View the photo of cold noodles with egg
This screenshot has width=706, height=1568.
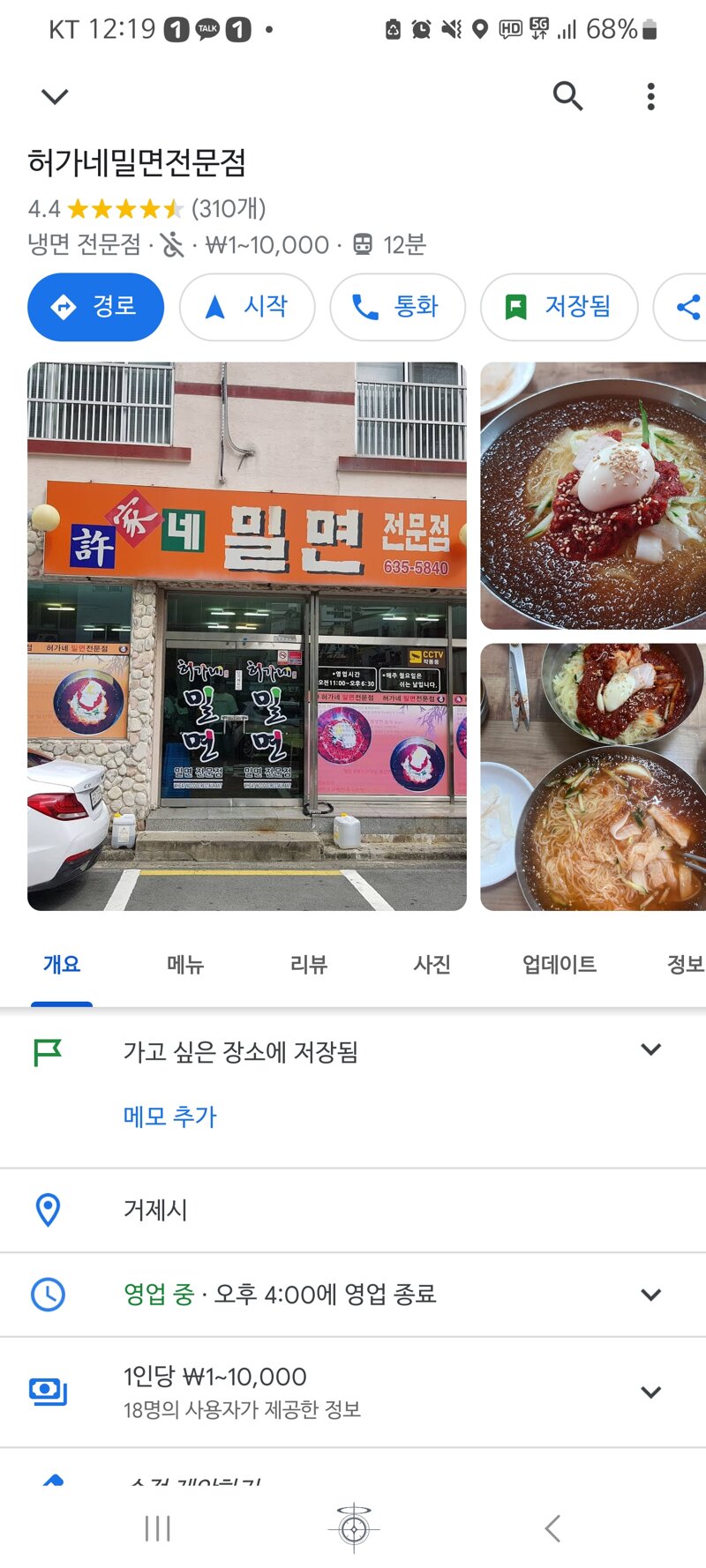click(x=593, y=496)
